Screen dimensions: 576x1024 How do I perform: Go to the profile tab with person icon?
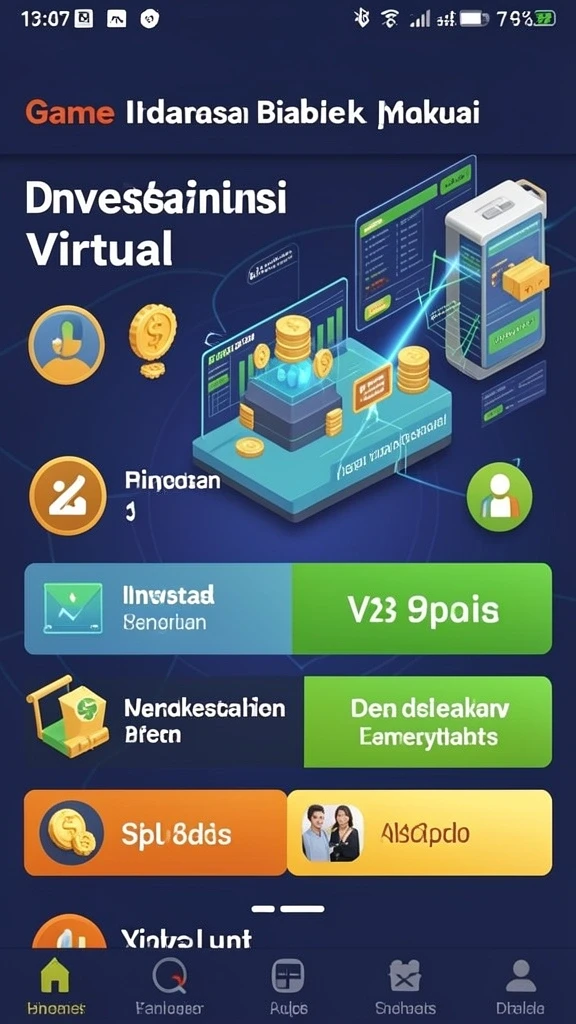tap(520, 986)
